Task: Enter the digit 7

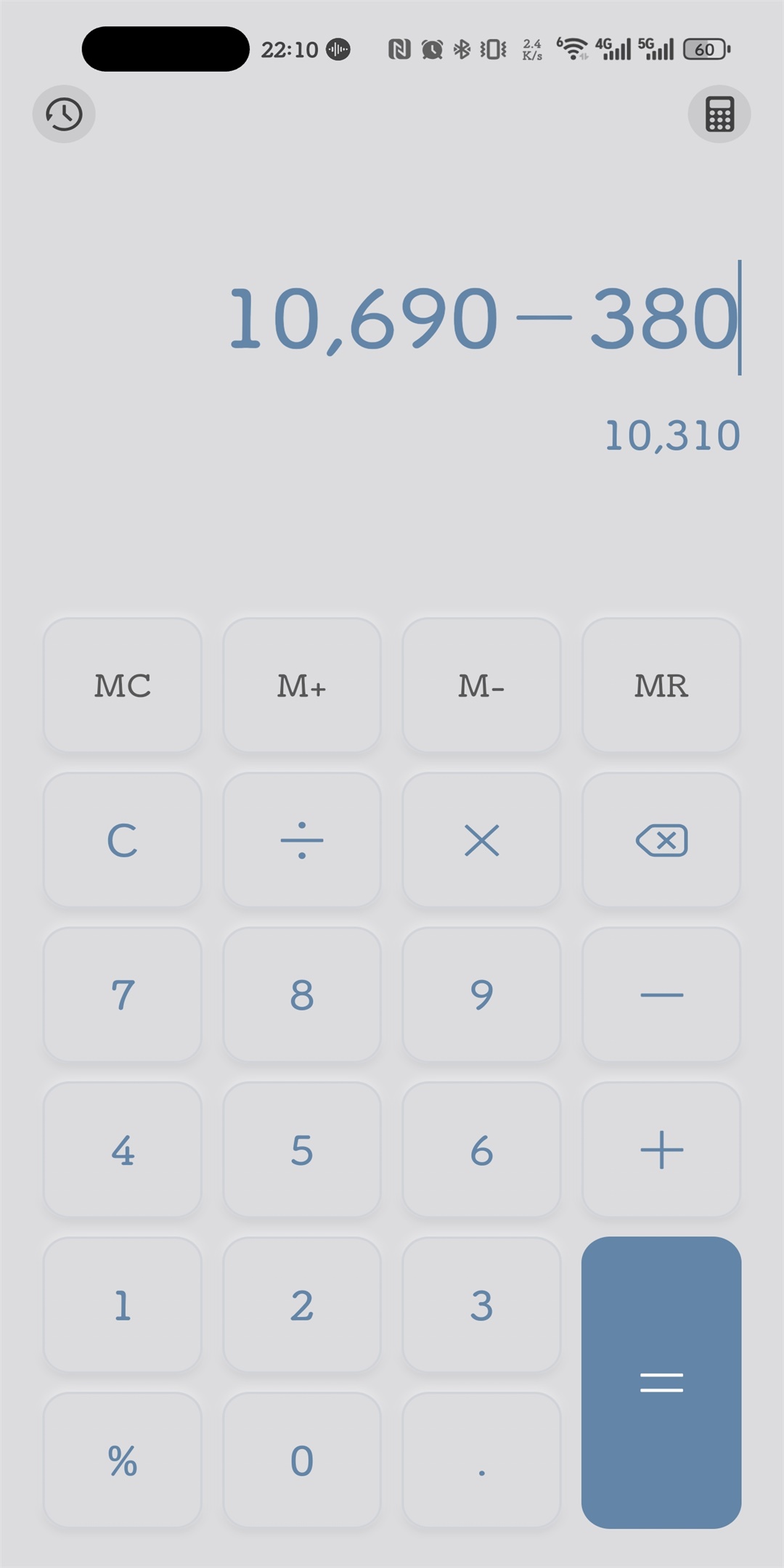Action: click(122, 995)
